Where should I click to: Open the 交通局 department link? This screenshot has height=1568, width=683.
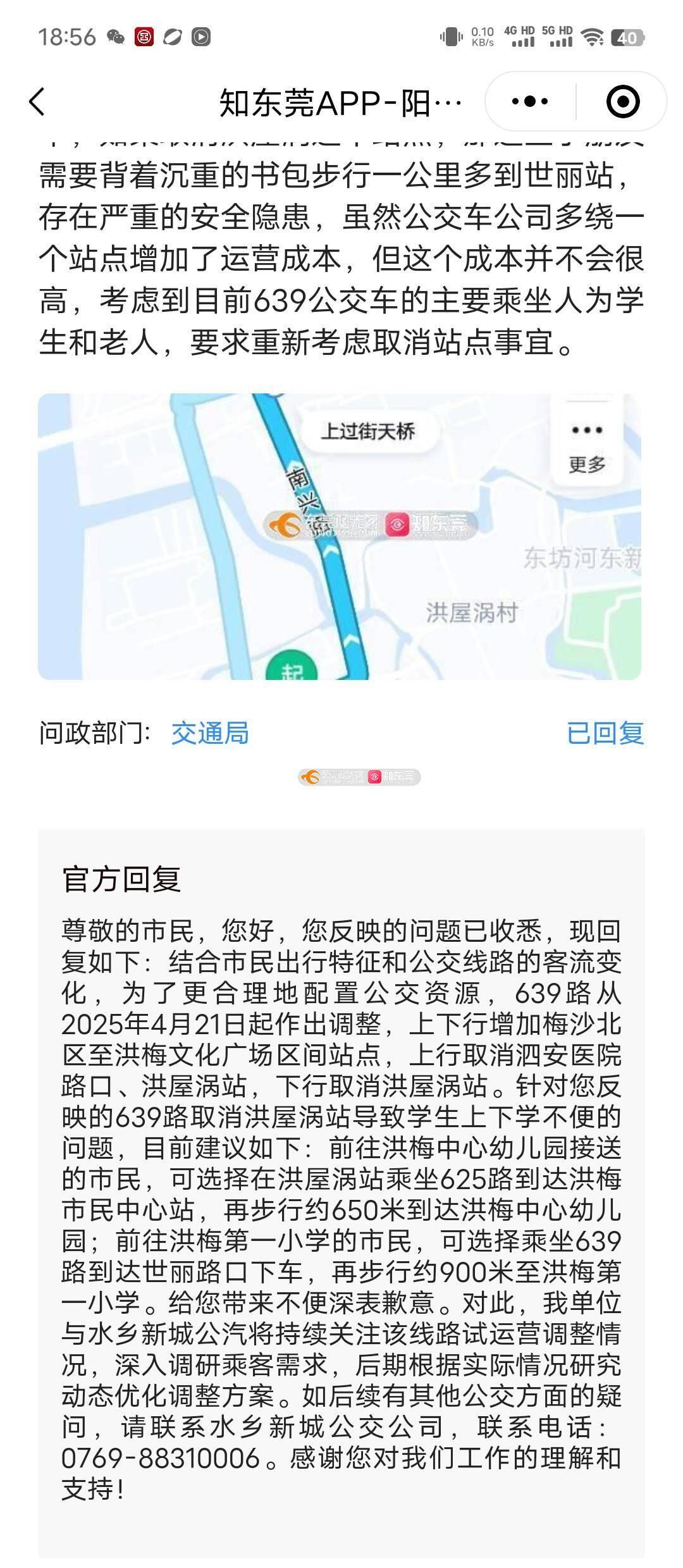(210, 733)
